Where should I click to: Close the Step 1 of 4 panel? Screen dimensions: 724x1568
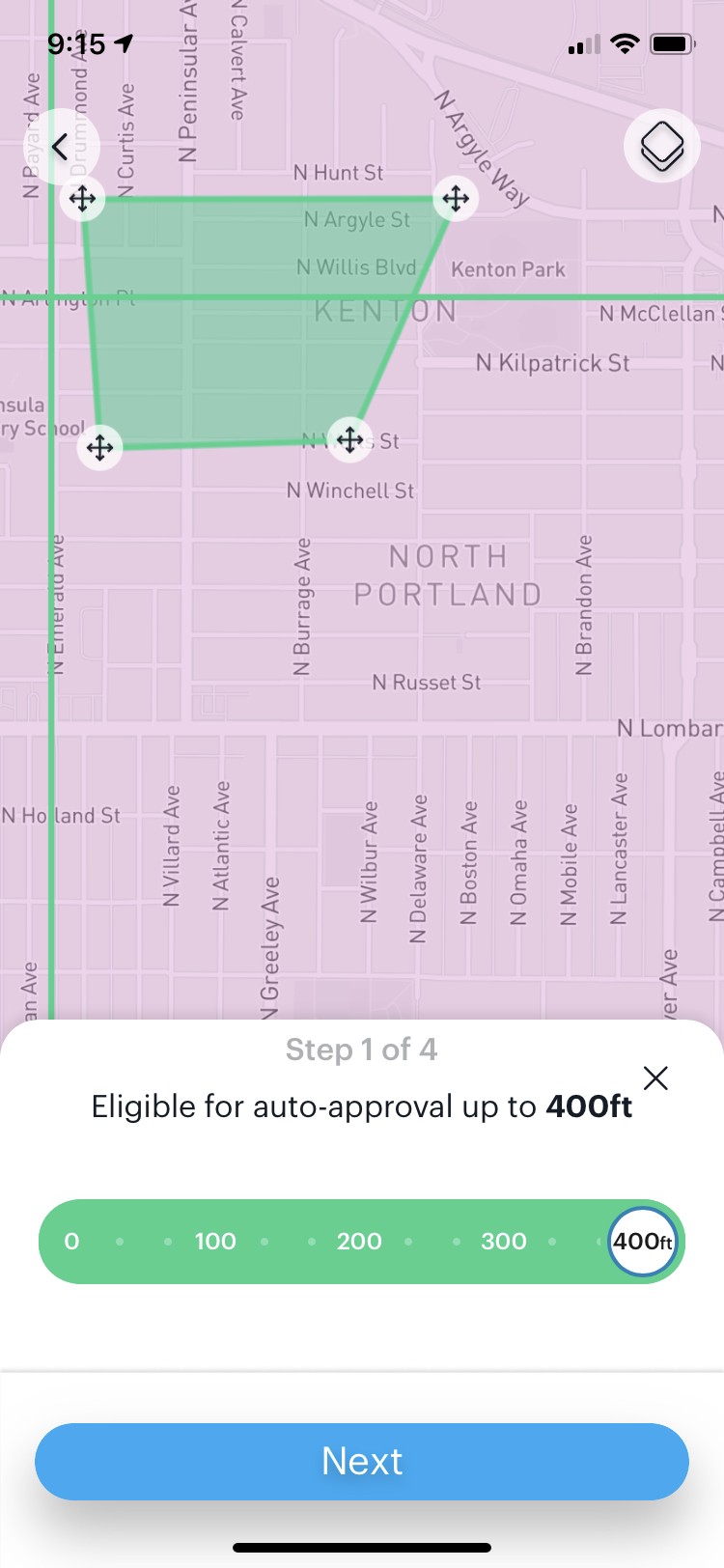pyautogui.click(x=655, y=1078)
